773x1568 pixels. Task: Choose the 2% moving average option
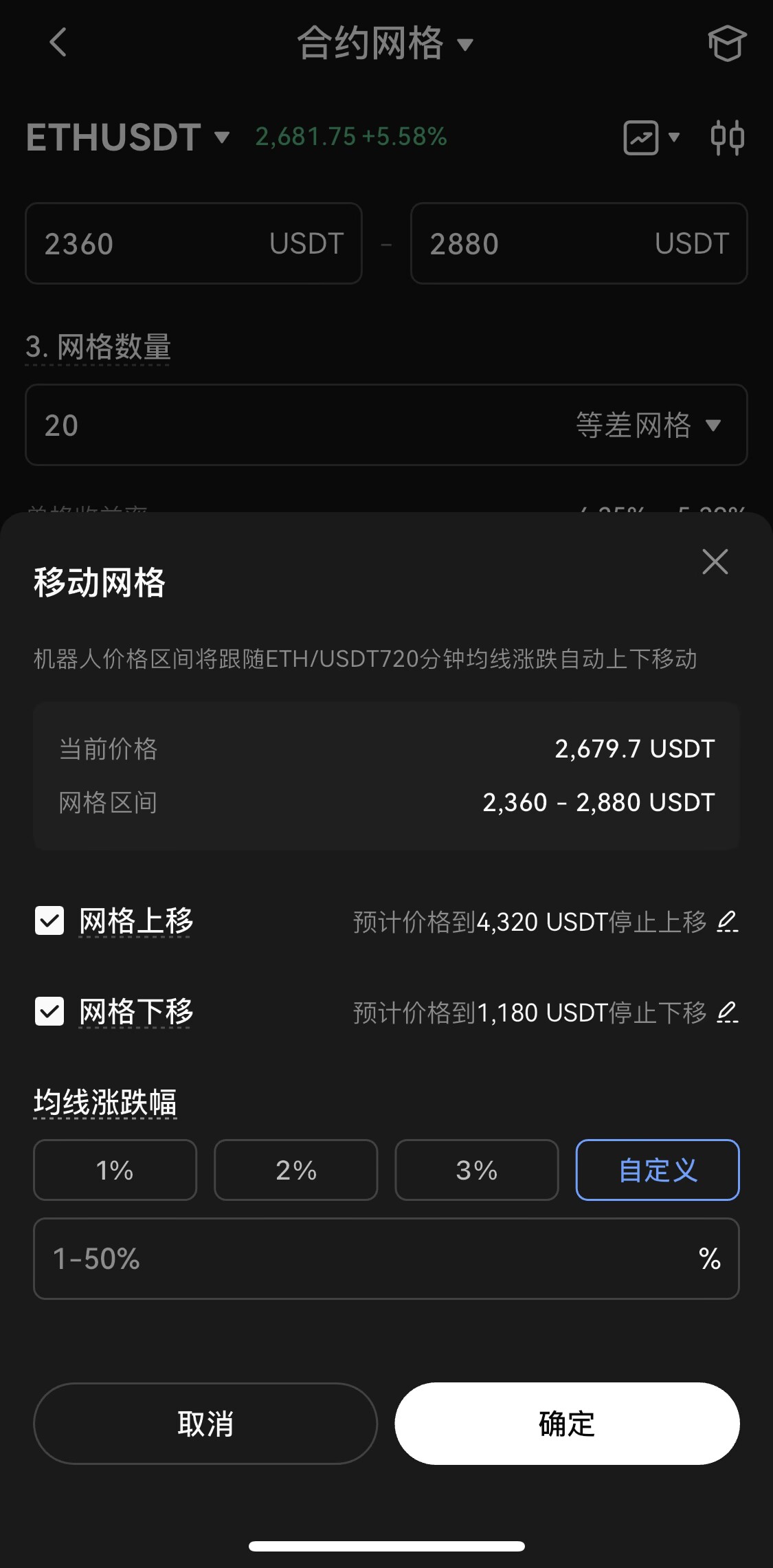295,1170
